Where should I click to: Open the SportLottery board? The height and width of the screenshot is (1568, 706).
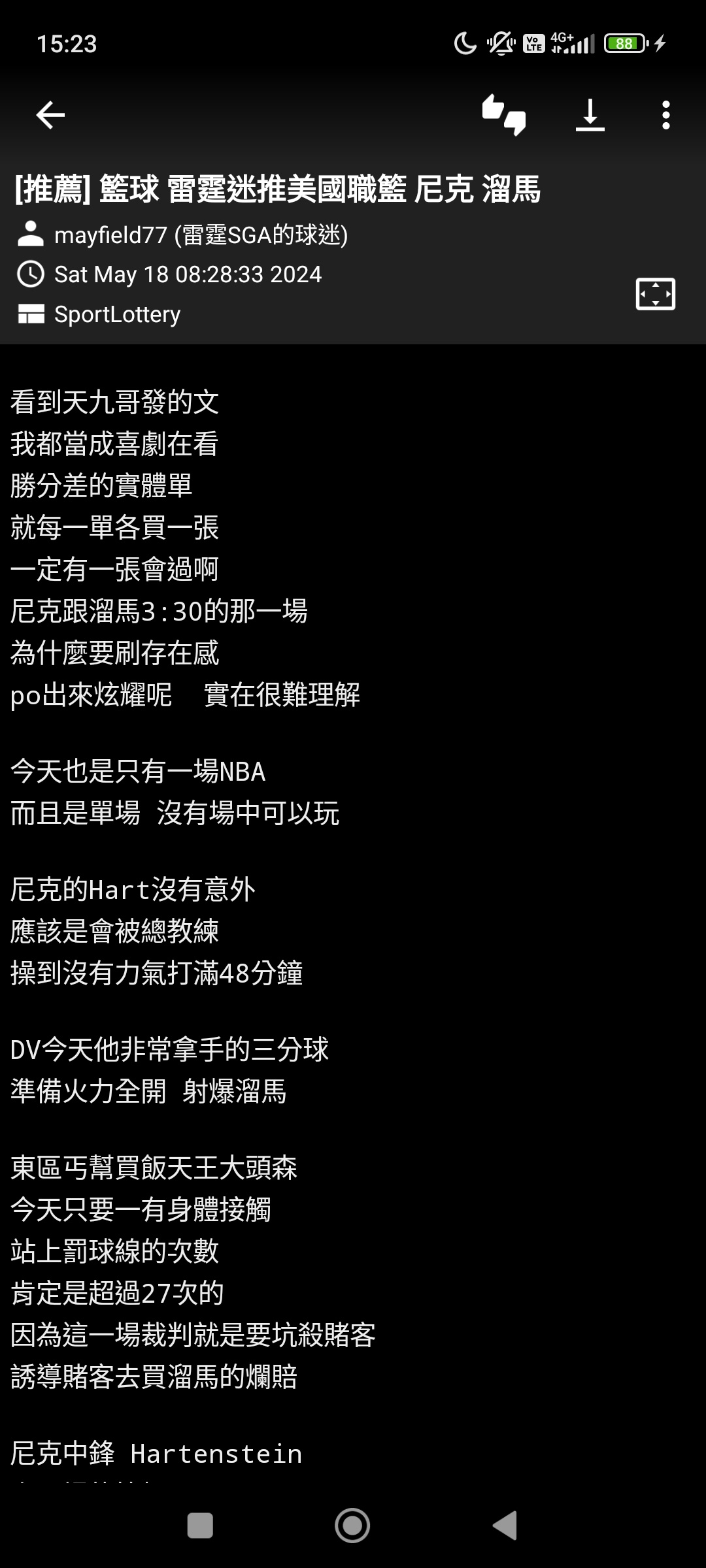[117, 314]
